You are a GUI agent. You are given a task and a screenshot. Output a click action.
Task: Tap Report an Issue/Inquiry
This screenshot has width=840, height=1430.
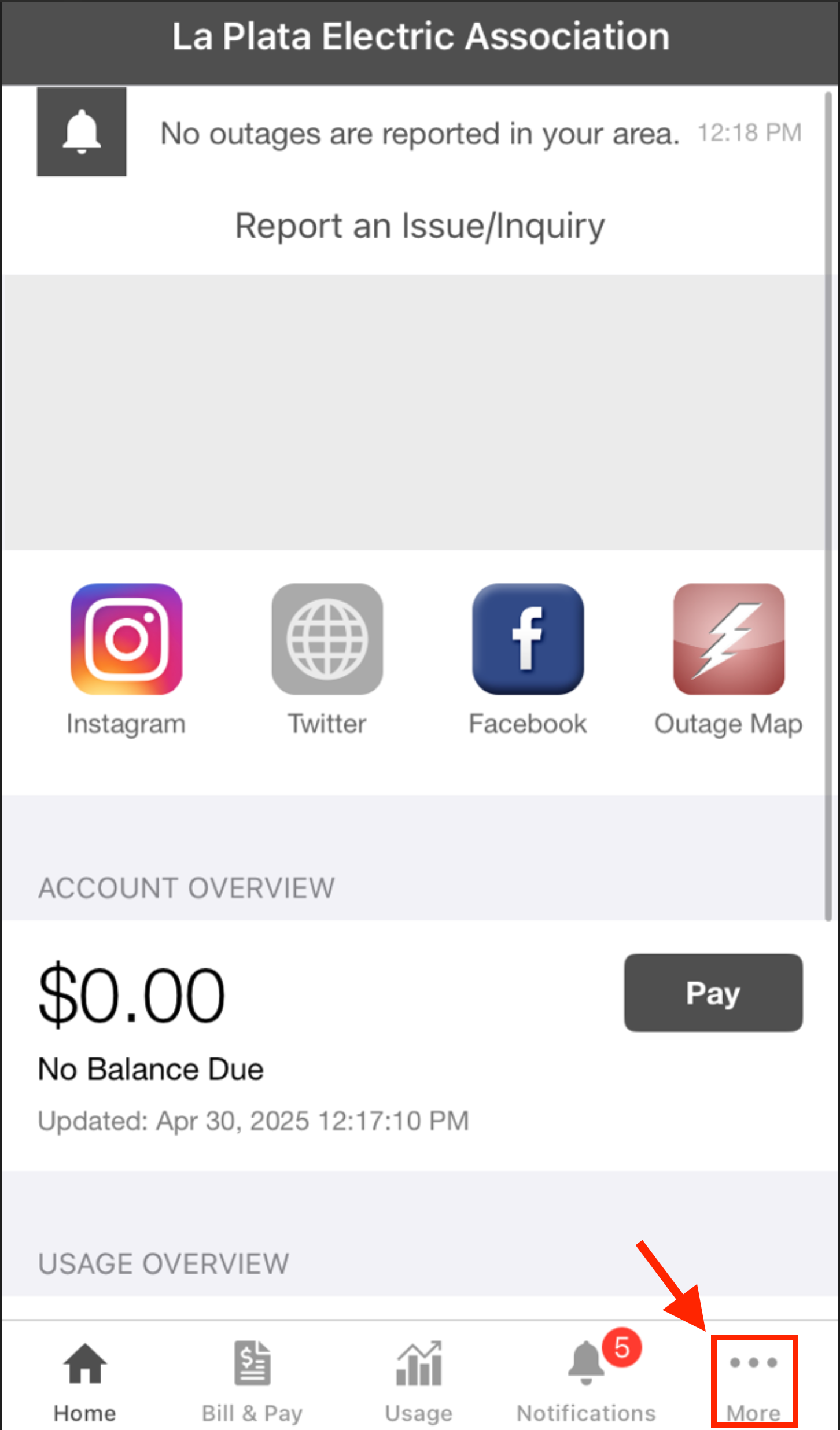tap(419, 226)
